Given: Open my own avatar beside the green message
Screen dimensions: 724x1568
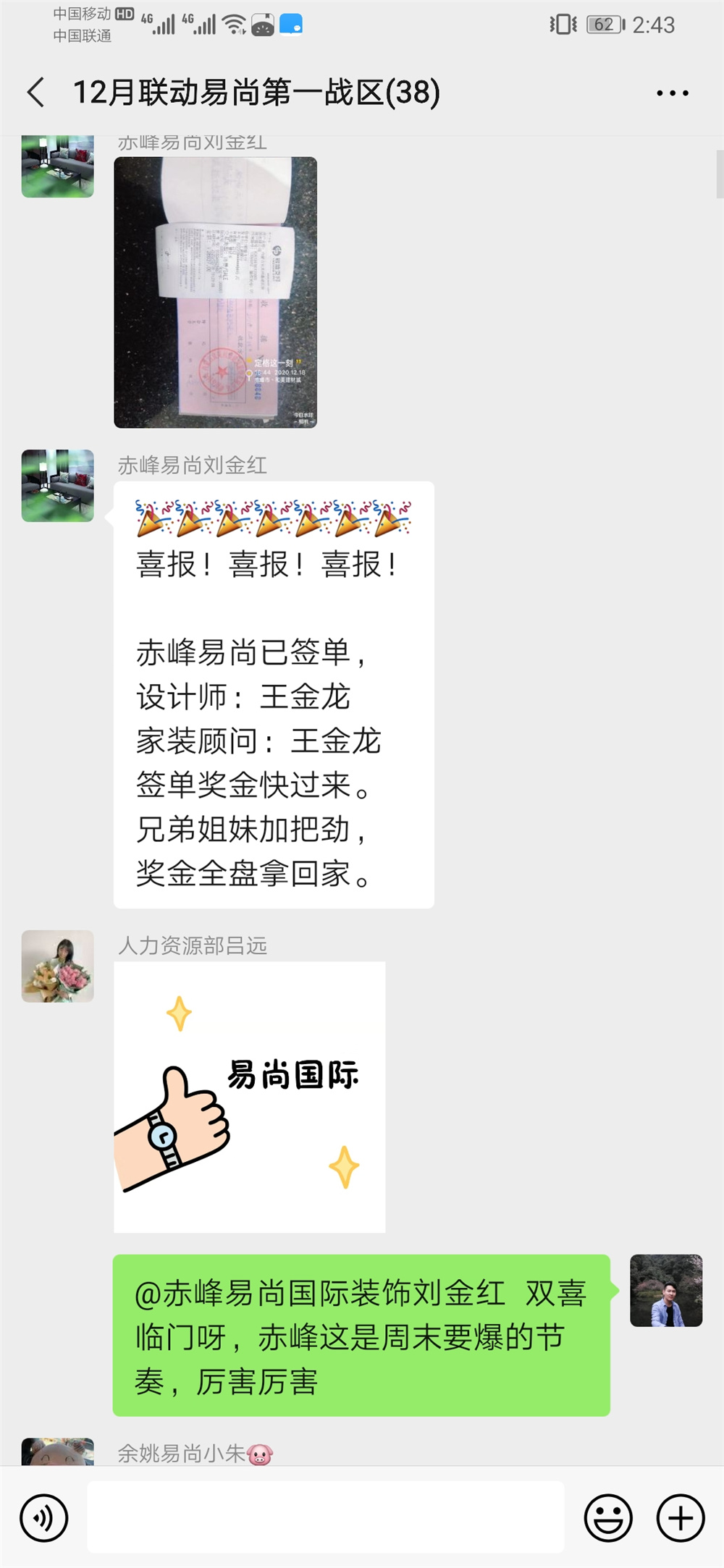Looking at the screenshot, I should [665, 1290].
